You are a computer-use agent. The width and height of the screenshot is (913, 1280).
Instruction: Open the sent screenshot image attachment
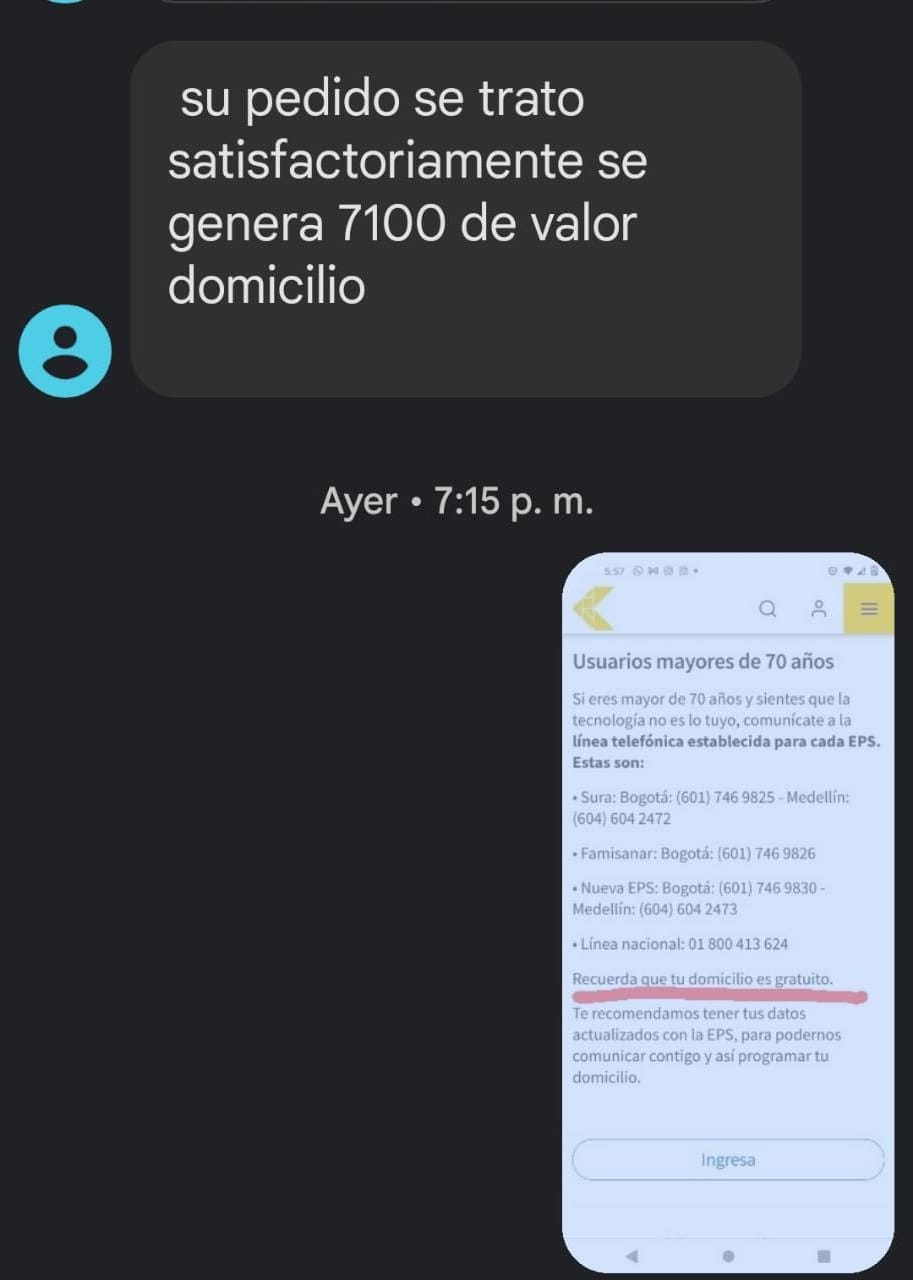click(x=727, y=910)
